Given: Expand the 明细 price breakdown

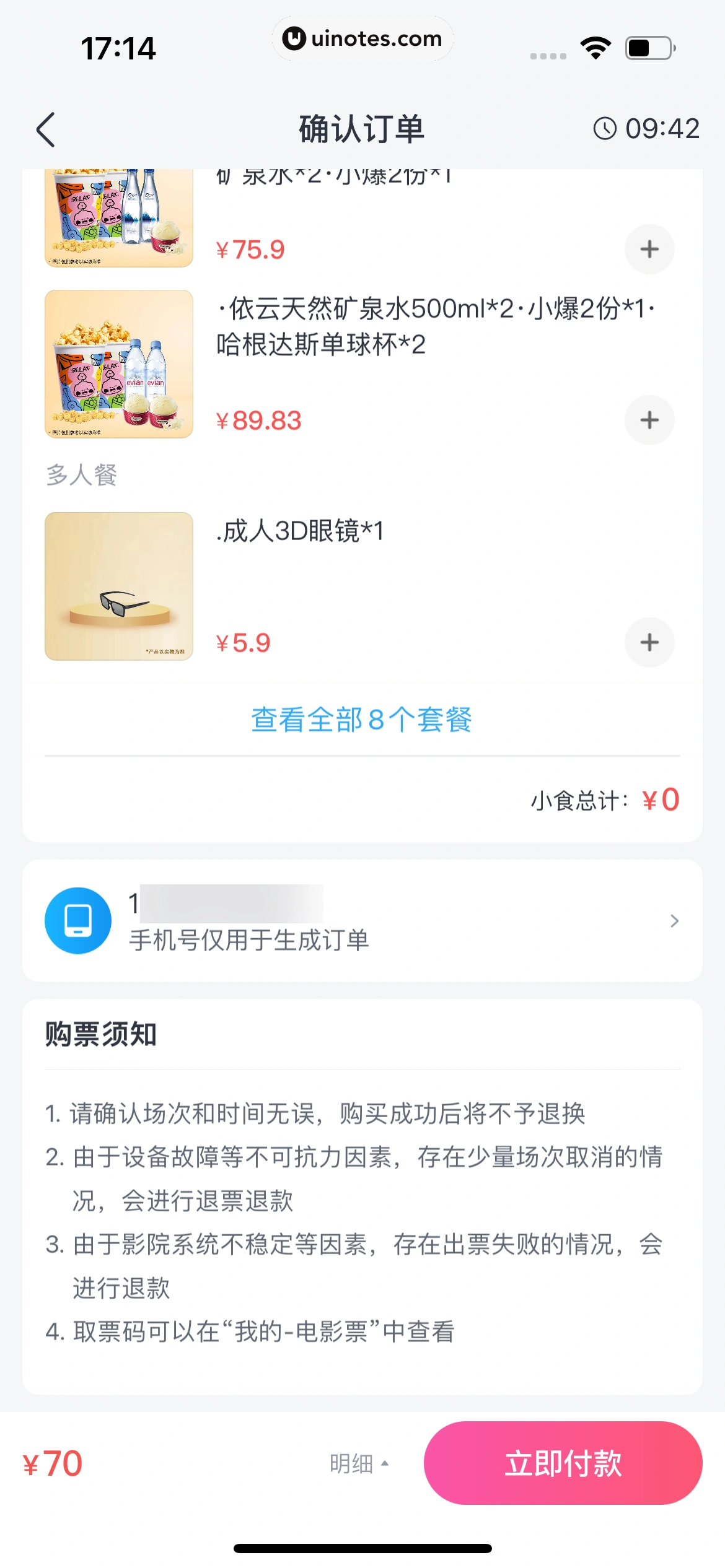Looking at the screenshot, I should click(x=359, y=1465).
